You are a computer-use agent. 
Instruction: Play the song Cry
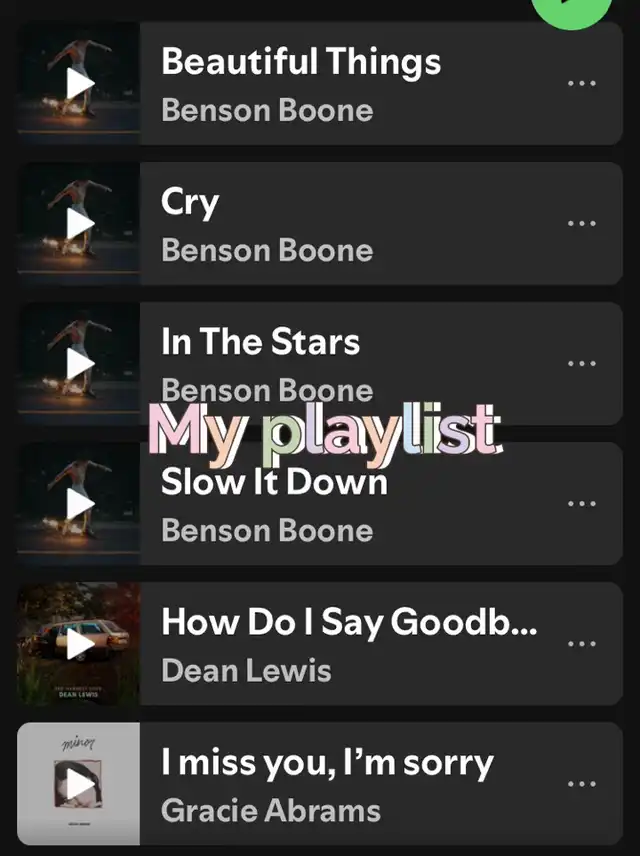(79, 224)
